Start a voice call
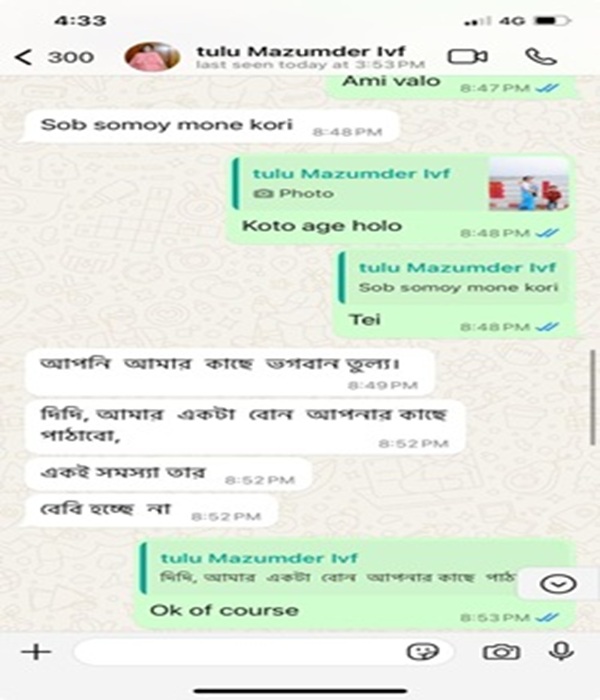Screen dimensions: 600x700 point(540,56)
